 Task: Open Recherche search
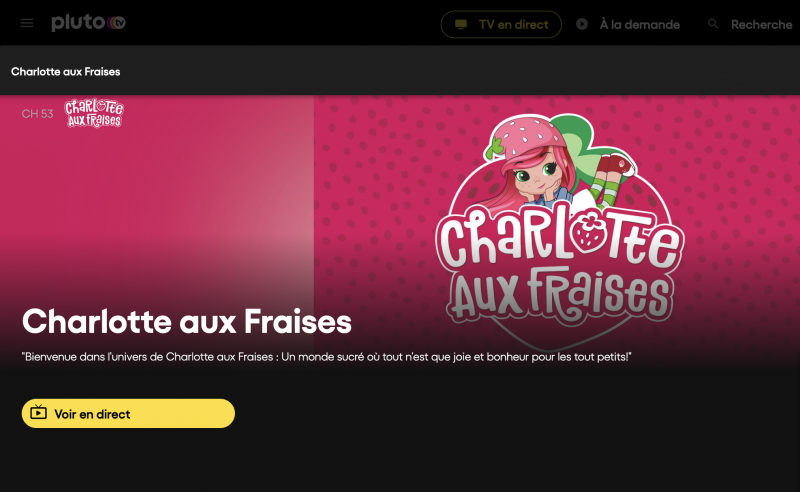click(x=749, y=25)
